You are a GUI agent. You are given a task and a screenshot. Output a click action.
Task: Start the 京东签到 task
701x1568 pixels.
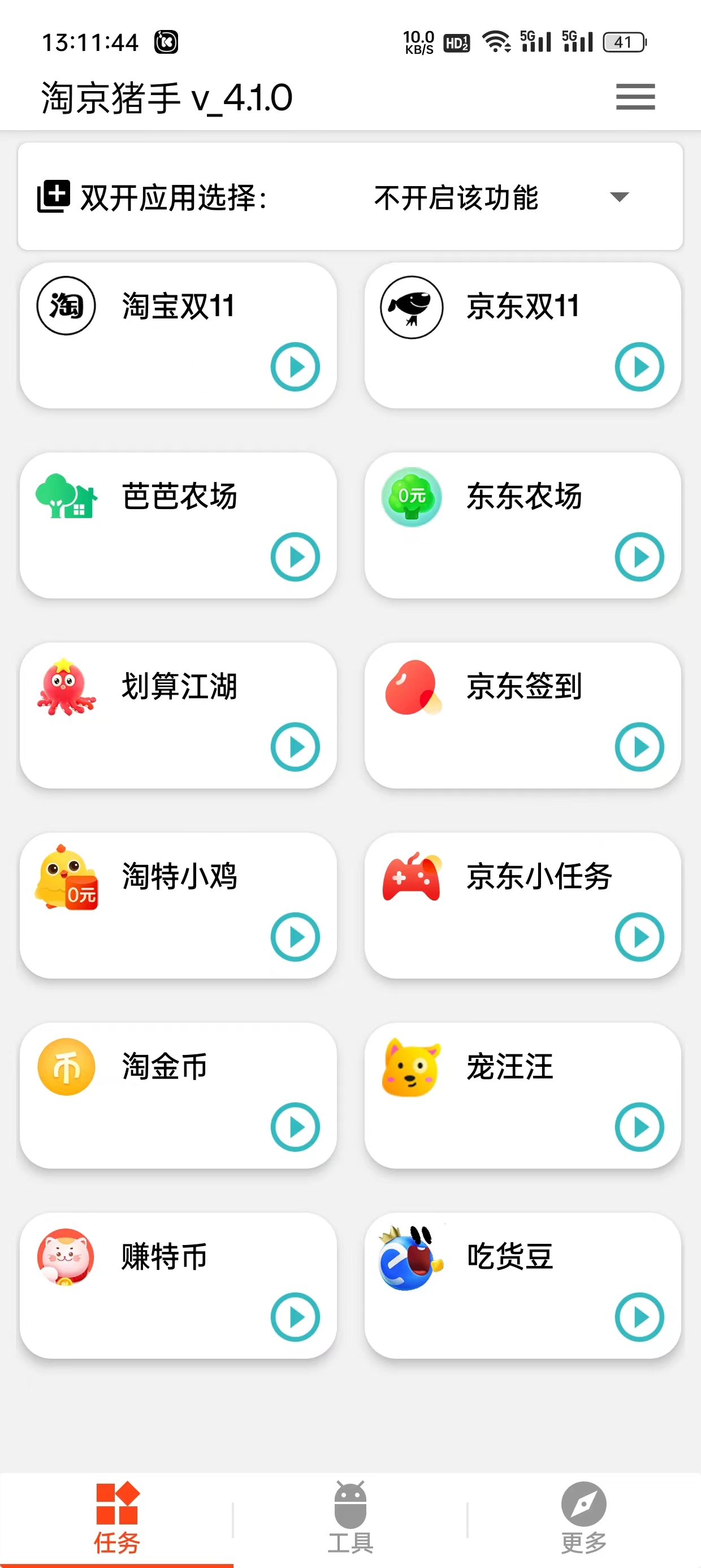pos(639,747)
